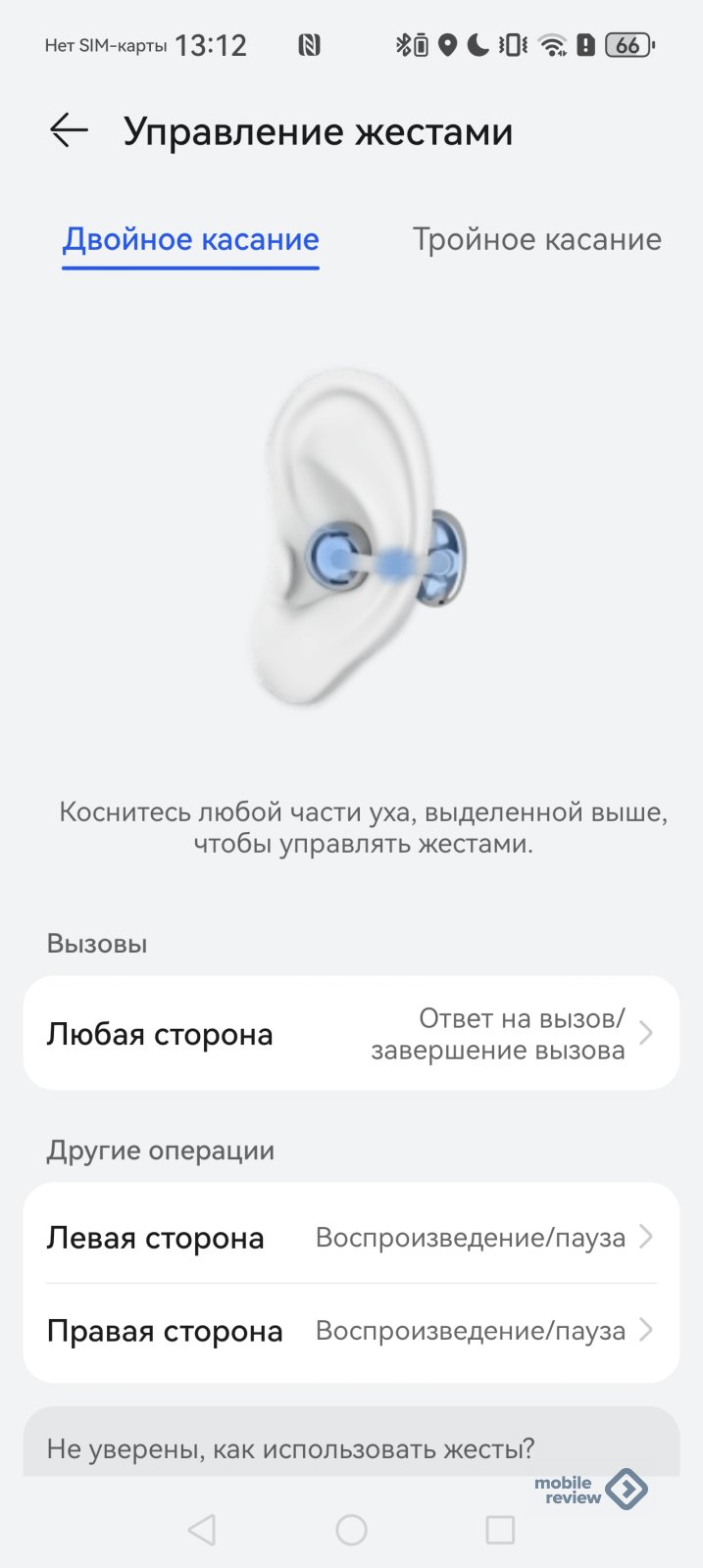Tap the system home button
Viewport: 703px width, 1568px height.
click(351, 1530)
